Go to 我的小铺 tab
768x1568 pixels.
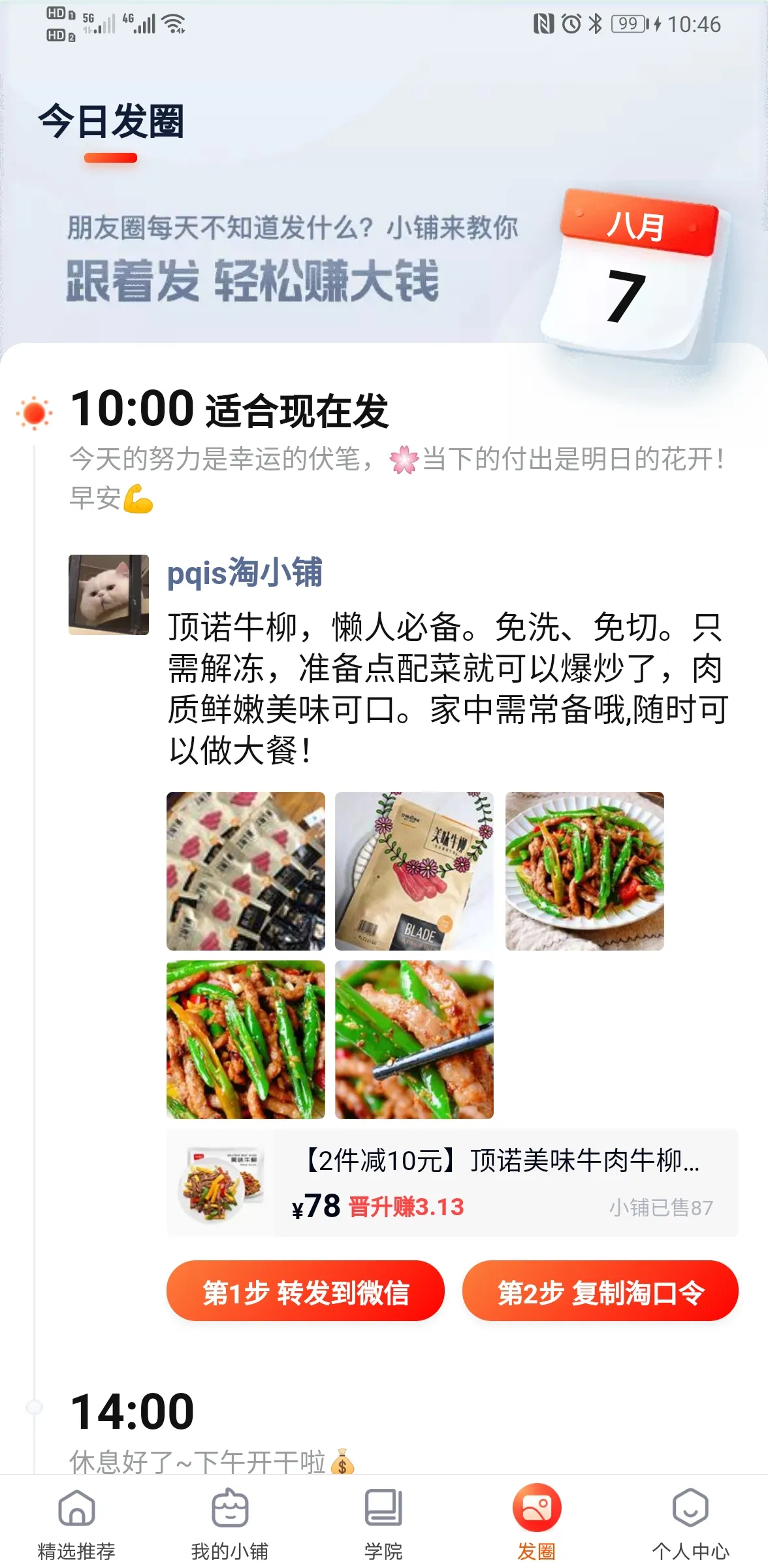coord(230,1524)
